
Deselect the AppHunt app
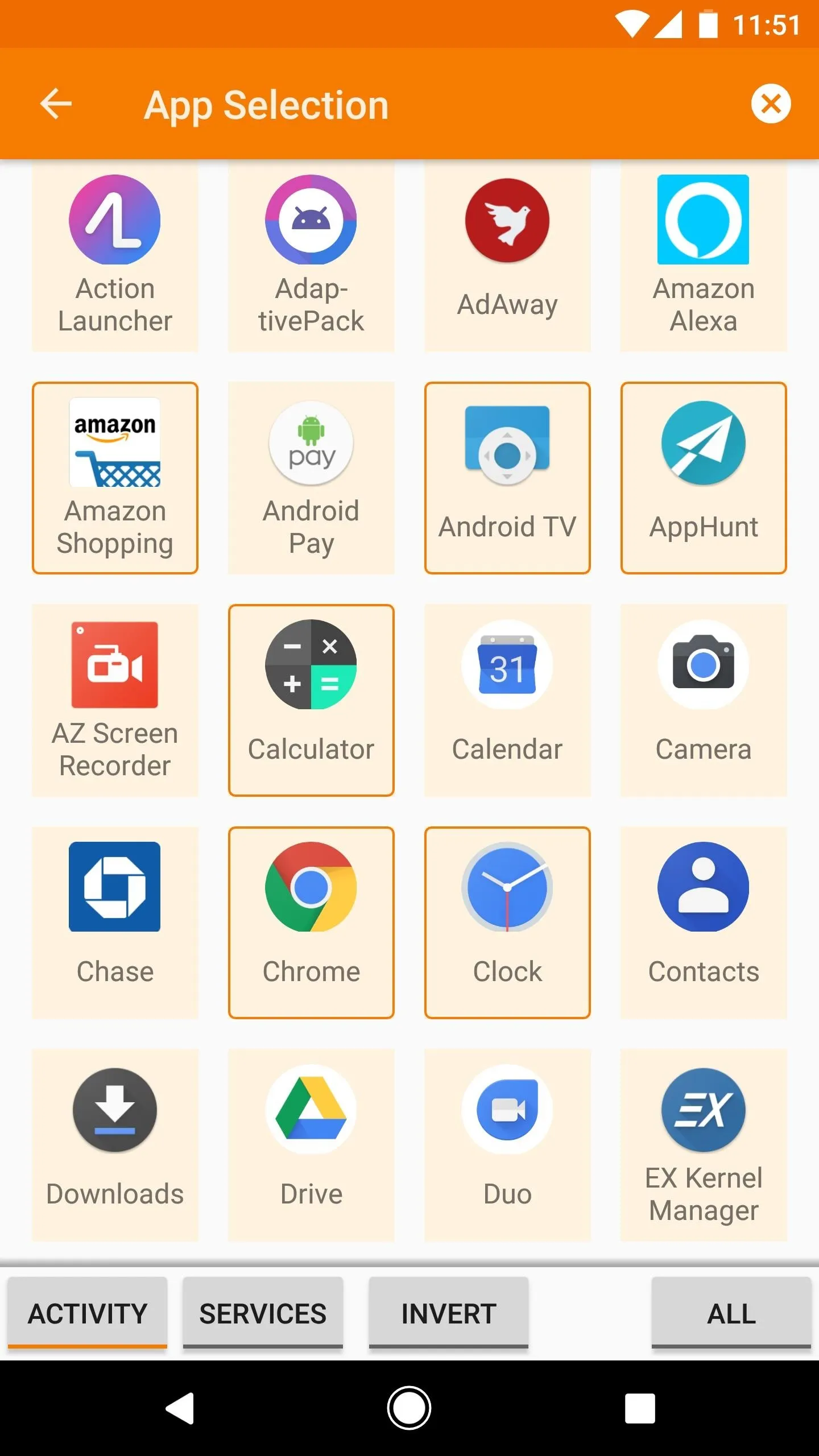[x=704, y=478]
